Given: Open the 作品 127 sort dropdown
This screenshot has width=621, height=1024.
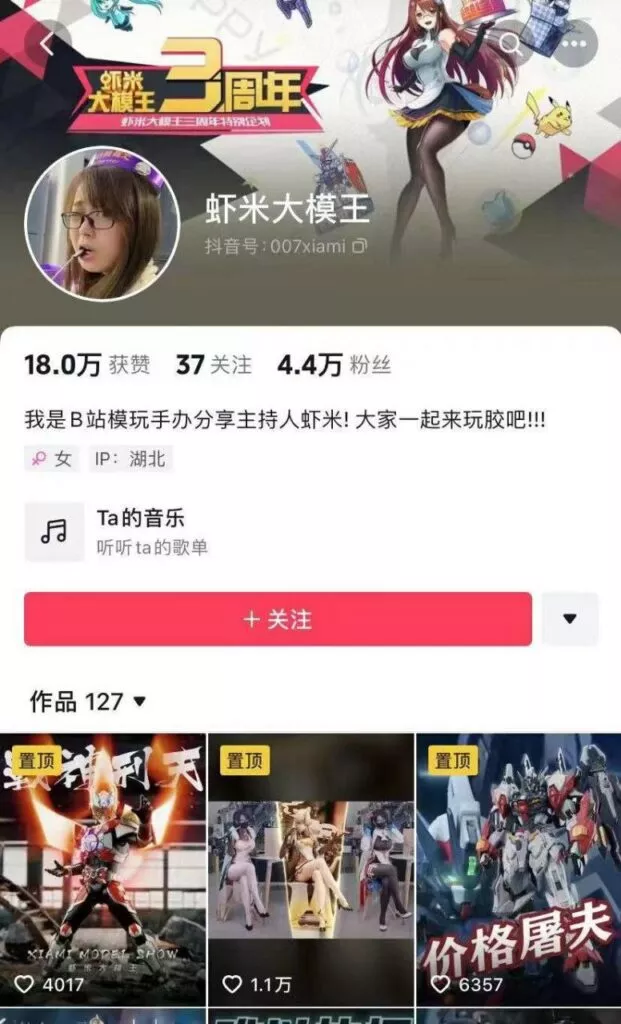Looking at the screenshot, I should pos(139,702).
